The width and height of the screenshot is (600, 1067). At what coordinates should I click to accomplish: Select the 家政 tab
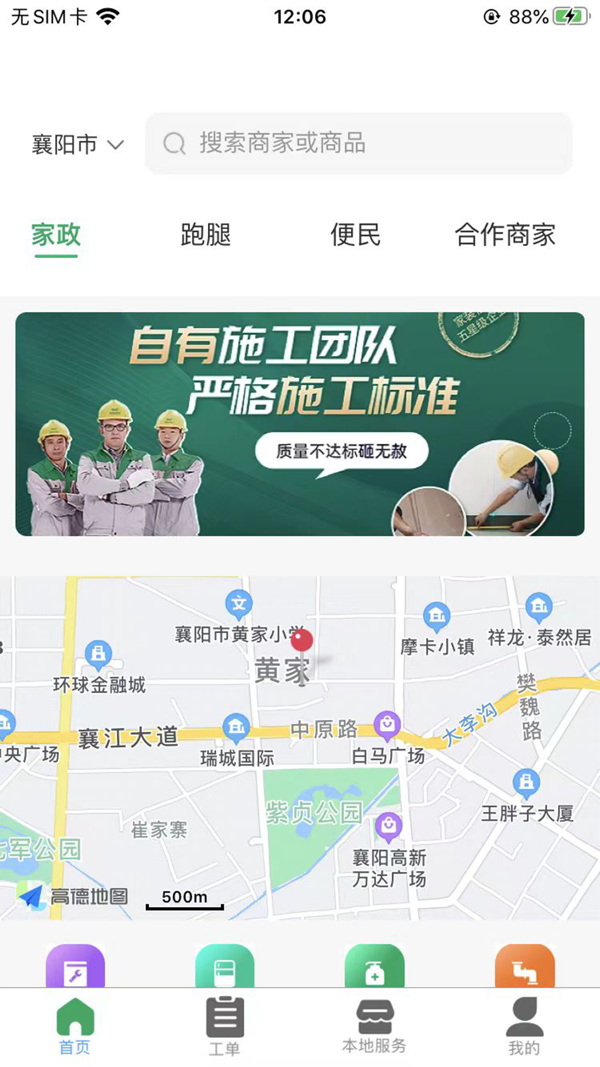[56, 235]
